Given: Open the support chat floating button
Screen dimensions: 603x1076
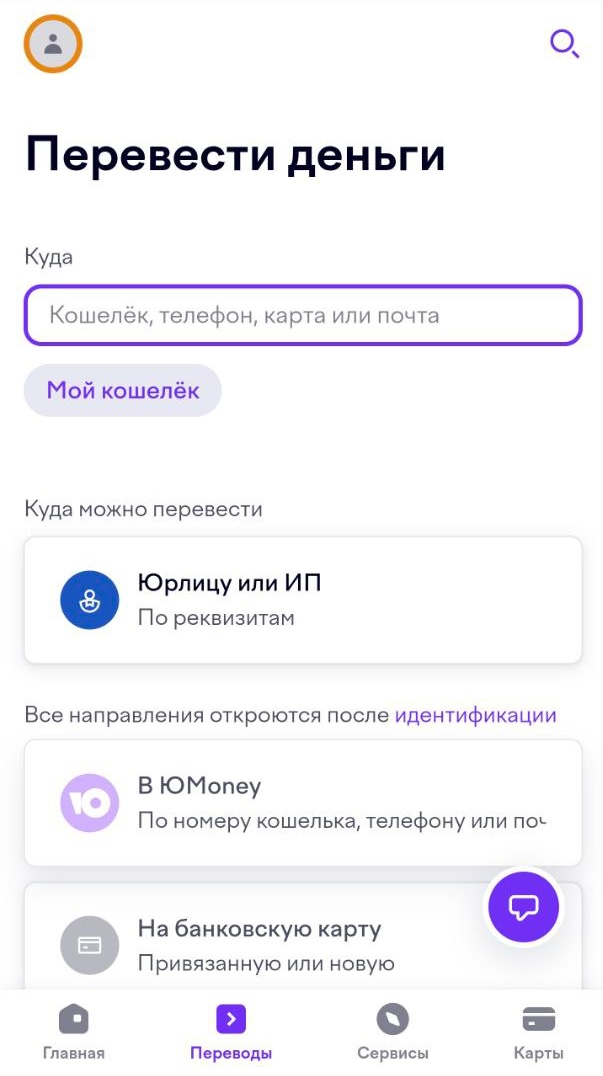Looking at the screenshot, I should [x=523, y=907].
